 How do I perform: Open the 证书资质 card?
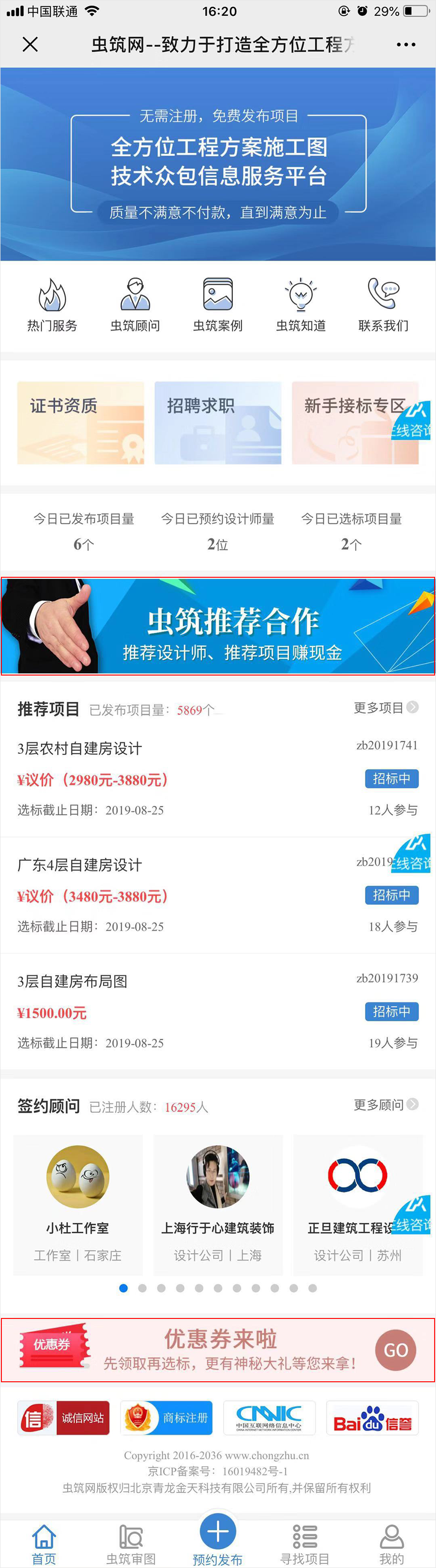[81, 422]
